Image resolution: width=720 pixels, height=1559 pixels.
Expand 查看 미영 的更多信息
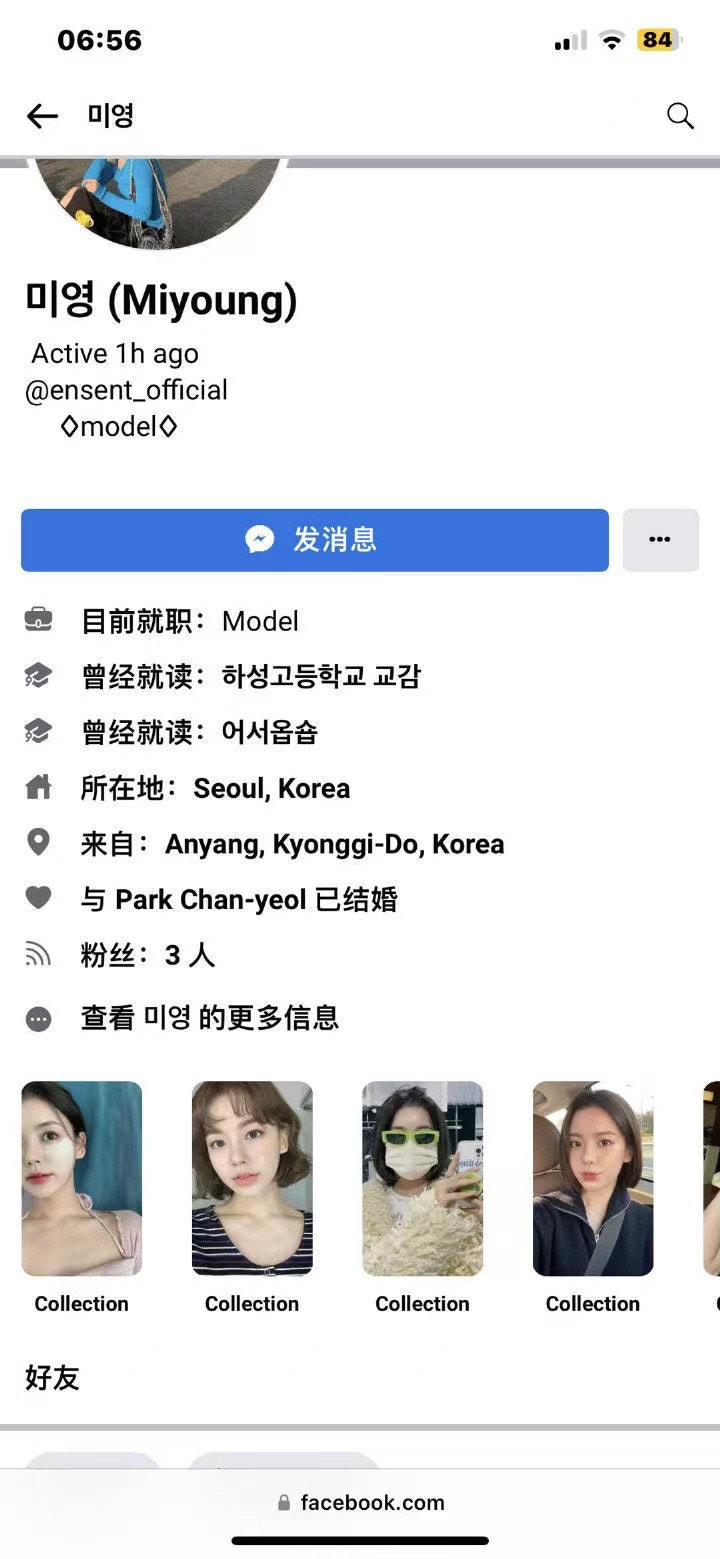click(212, 1018)
